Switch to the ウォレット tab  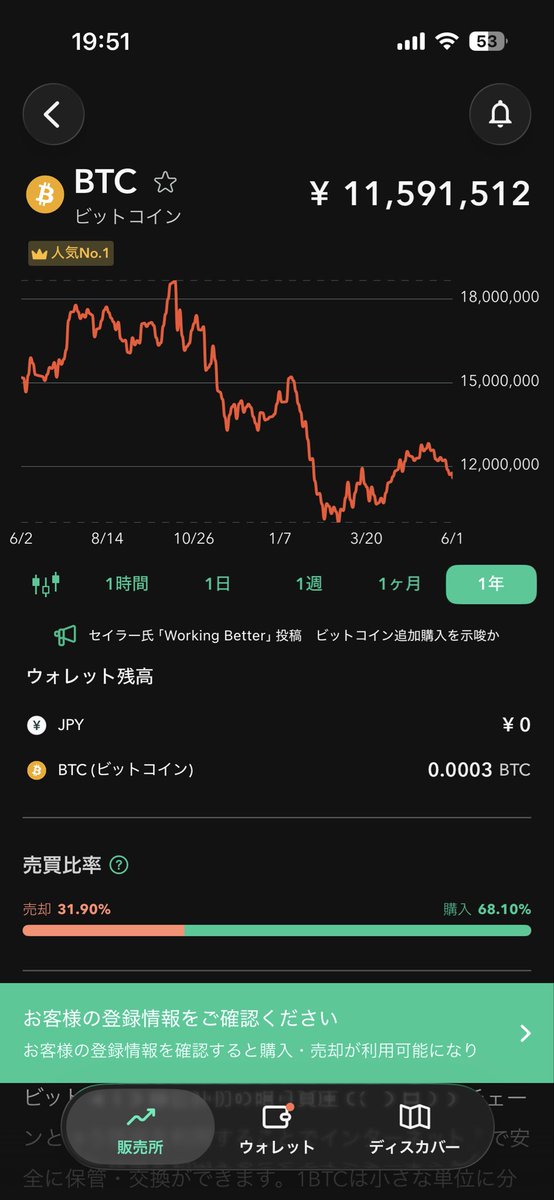point(277,1129)
